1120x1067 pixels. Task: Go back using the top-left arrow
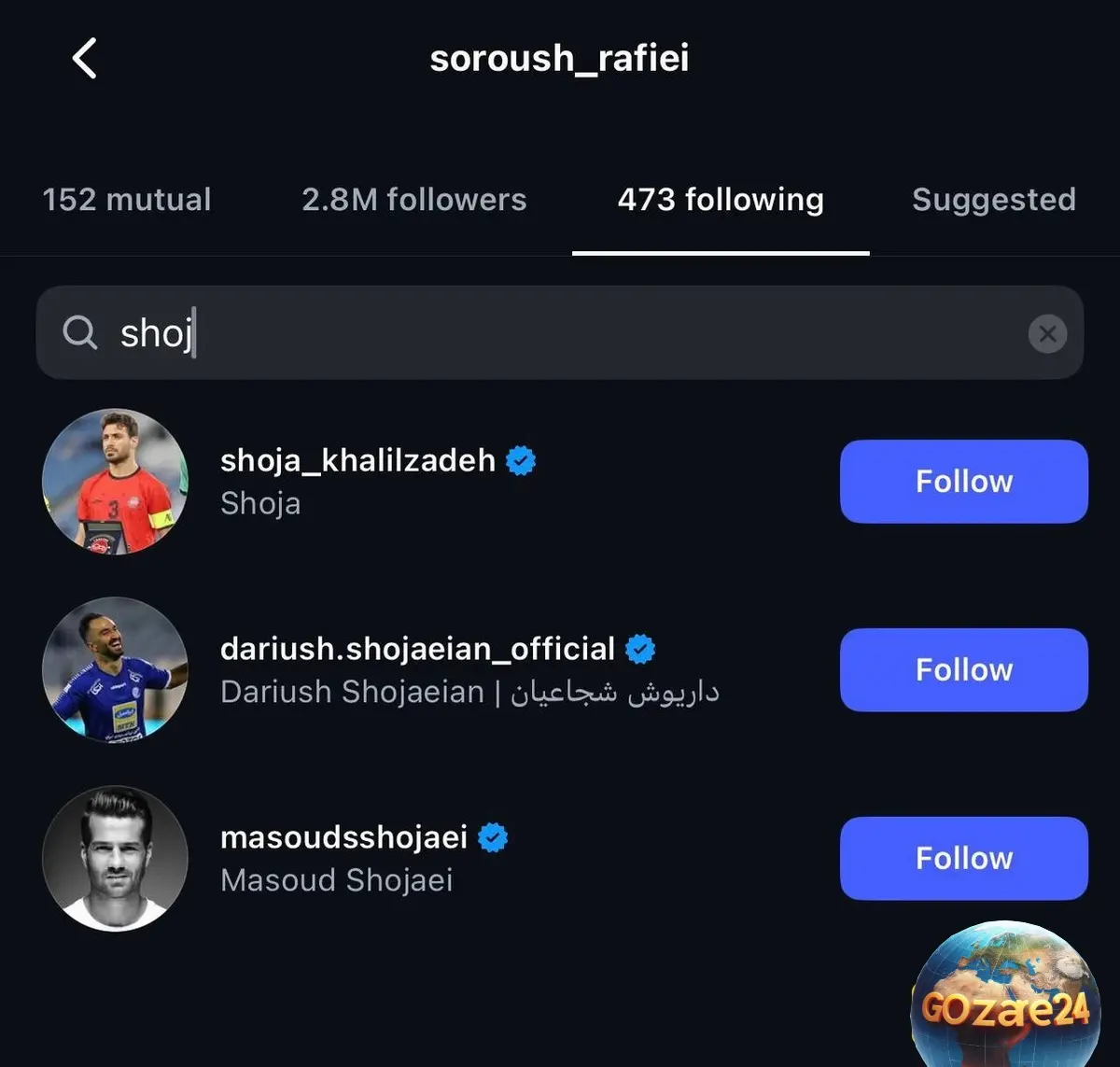(x=85, y=58)
